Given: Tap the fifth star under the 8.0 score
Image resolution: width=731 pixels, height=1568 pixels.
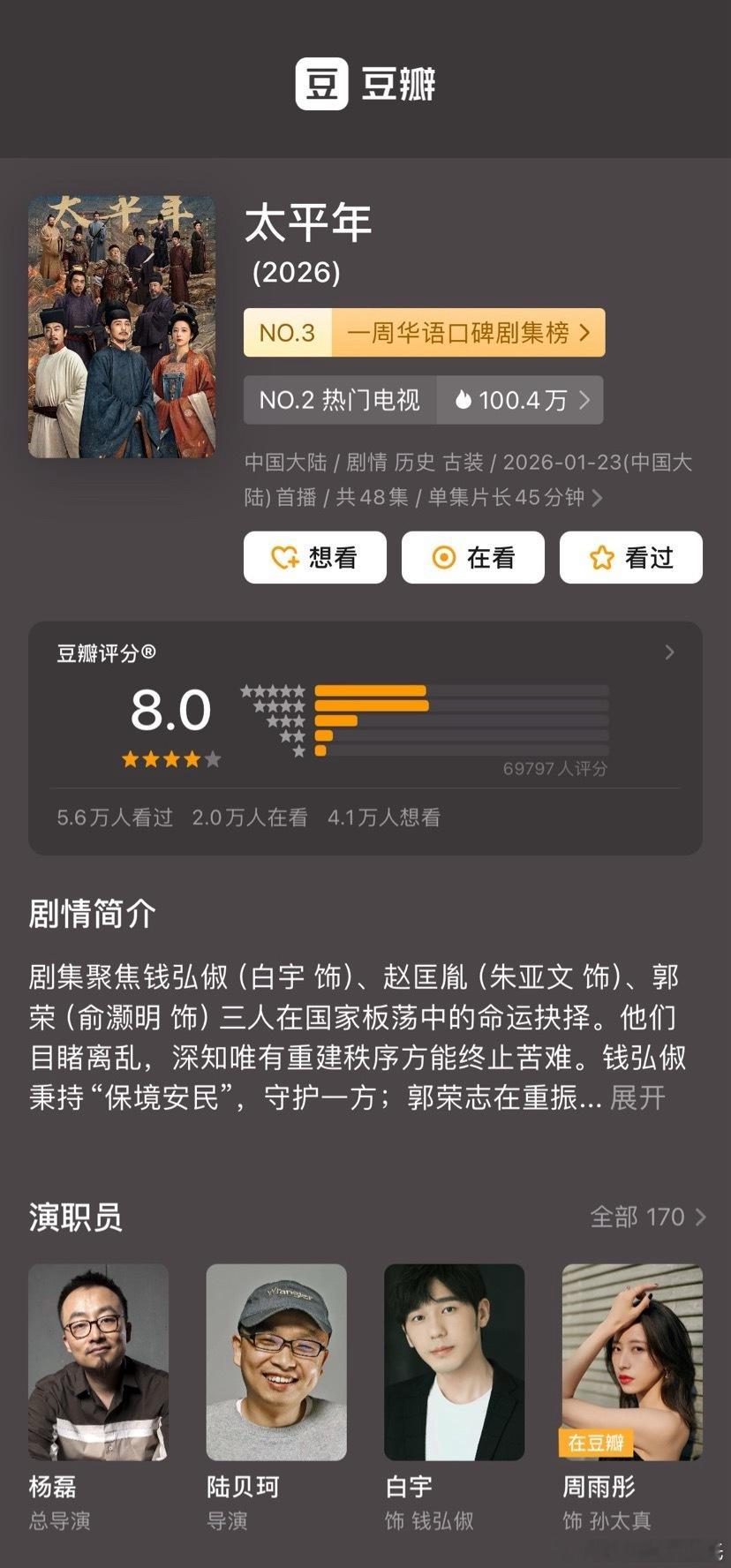Looking at the screenshot, I should [211, 757].
